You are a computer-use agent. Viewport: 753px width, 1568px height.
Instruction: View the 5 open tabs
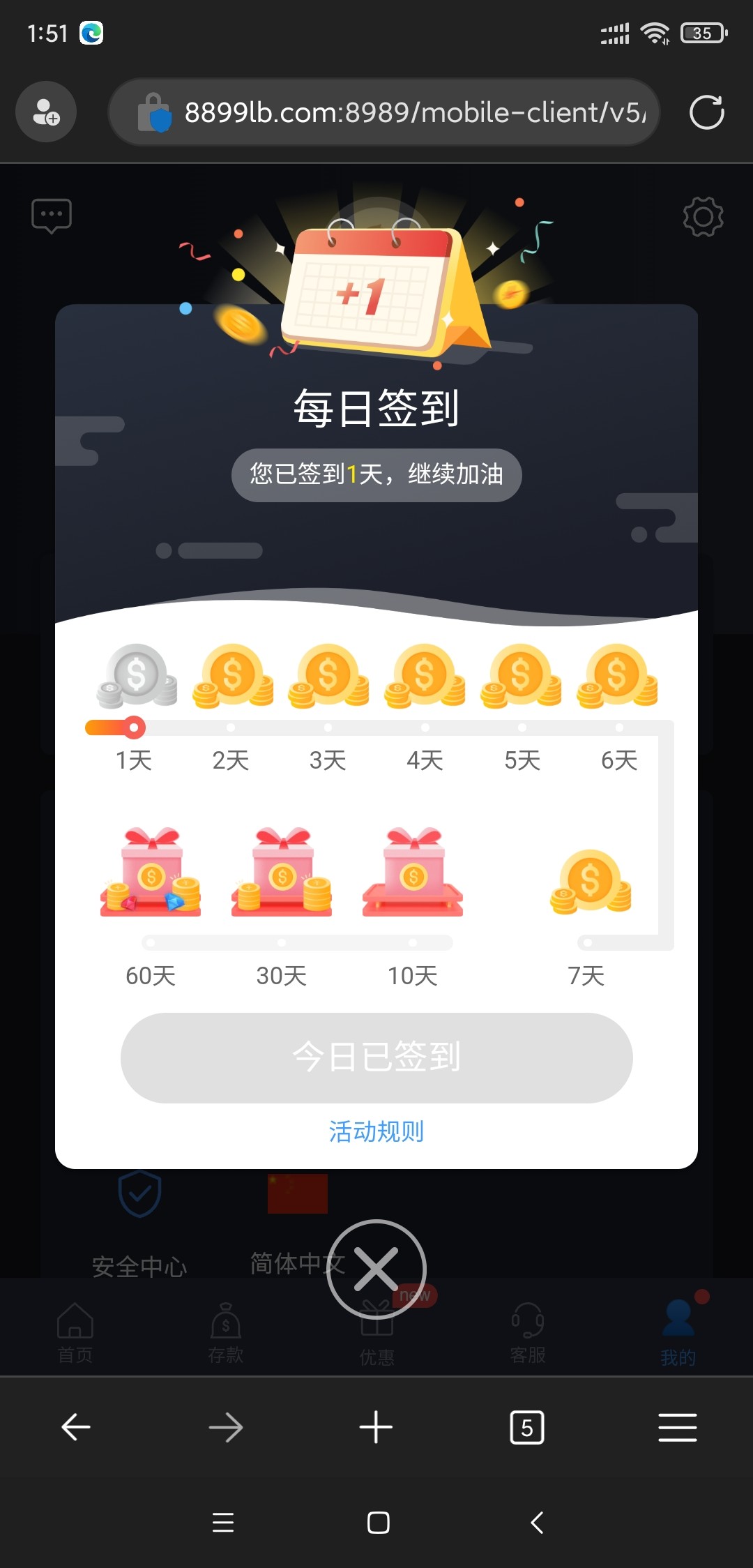click(x=526, y=1427)
